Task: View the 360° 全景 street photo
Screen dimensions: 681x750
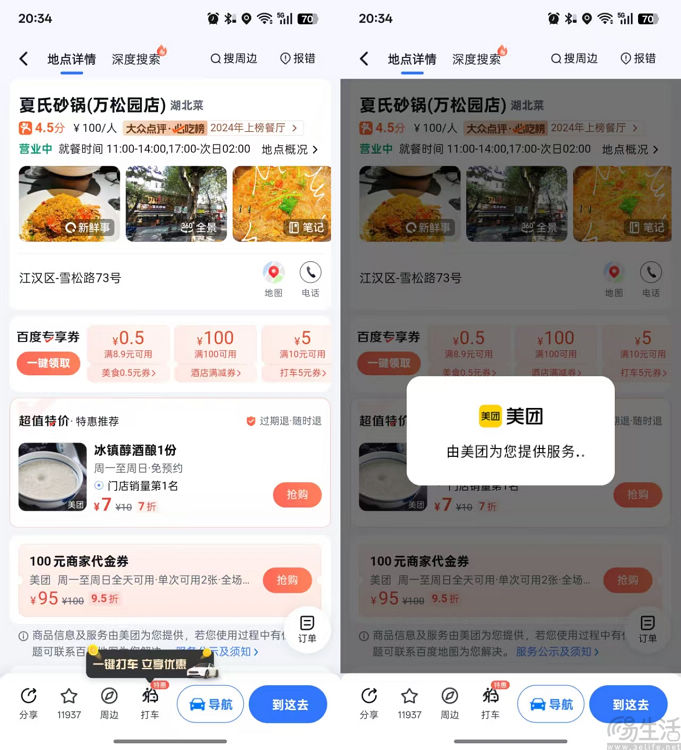Action: click(x=176, y=204)
